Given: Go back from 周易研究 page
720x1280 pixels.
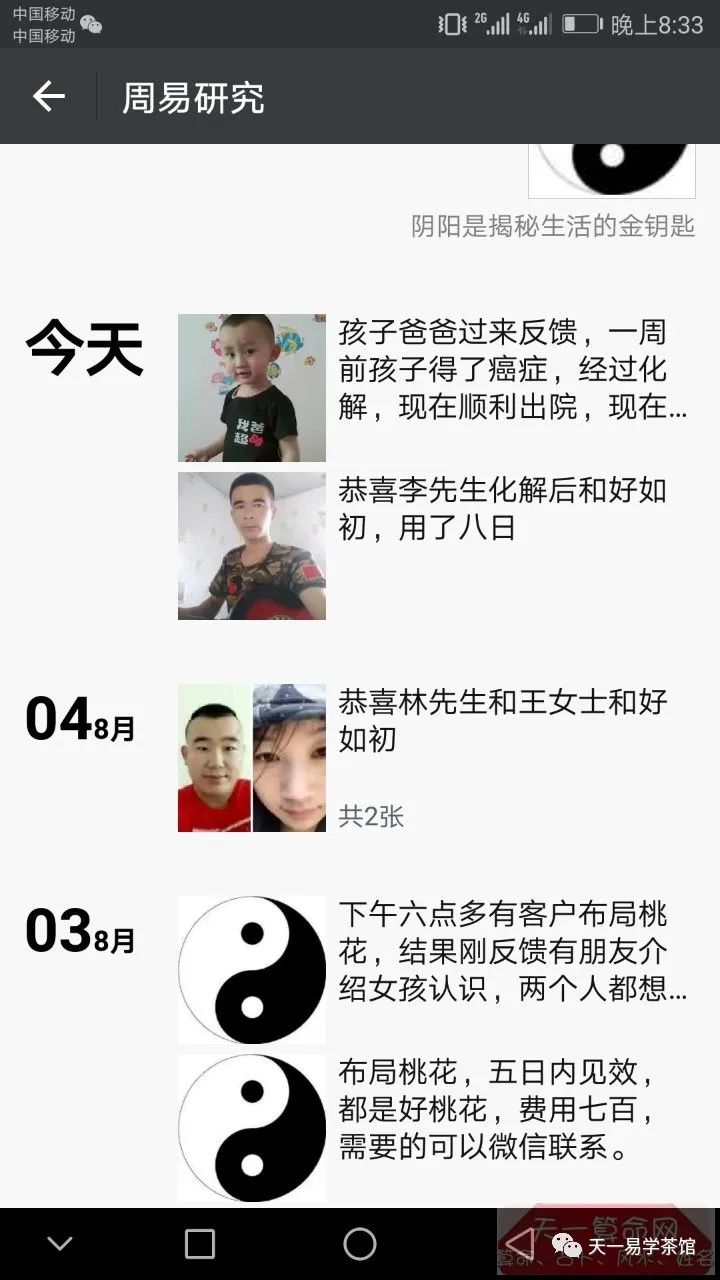Looking at the screenshot, I should click(x=48, y=97).
